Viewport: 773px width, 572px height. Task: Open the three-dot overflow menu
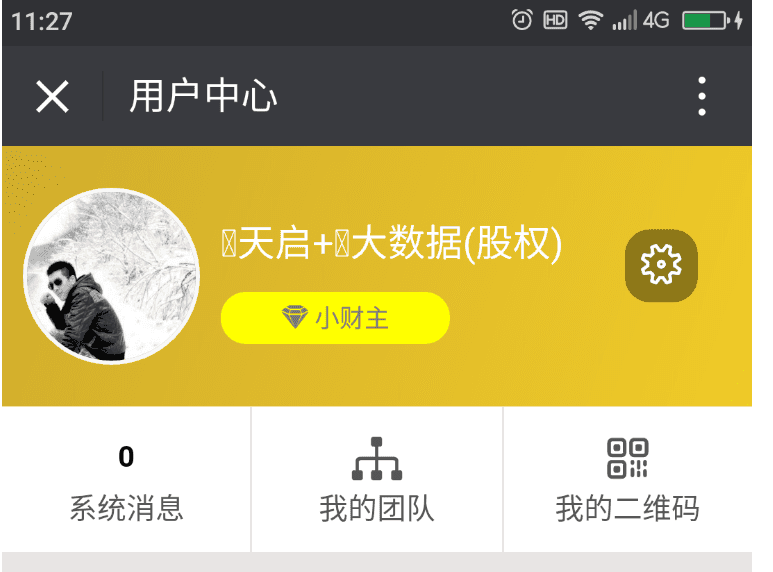point(702,97)
